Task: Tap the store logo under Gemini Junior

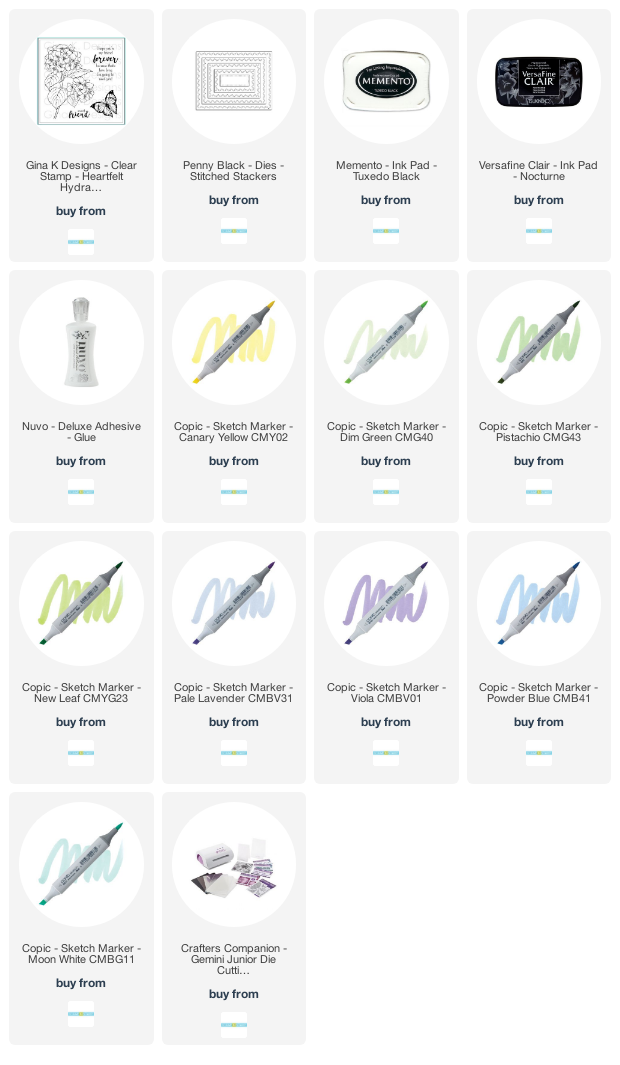Action: pyautogui.click(x=234, y=1024)
